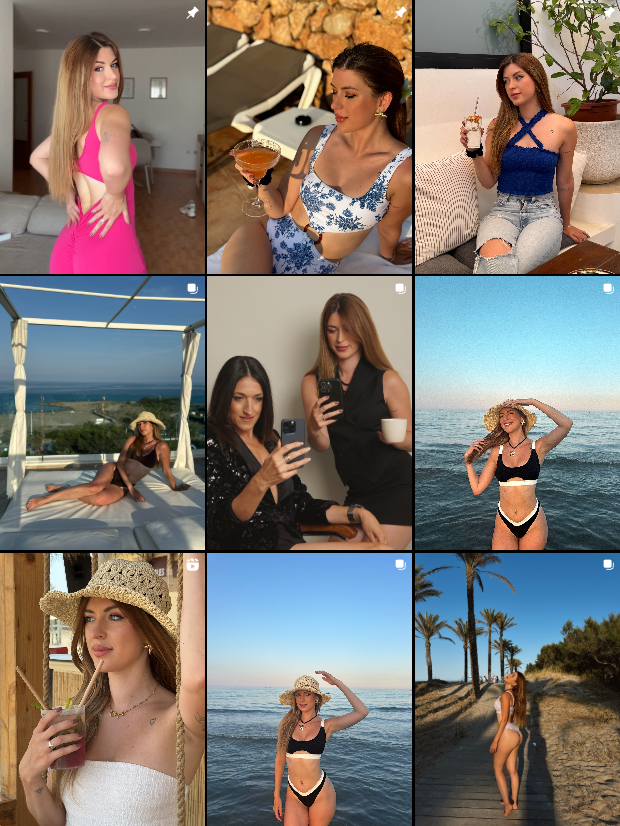The image size is (620, 826).
Task: Open the pinned post with the pink jumpsuit
Action: click(102, 137)
